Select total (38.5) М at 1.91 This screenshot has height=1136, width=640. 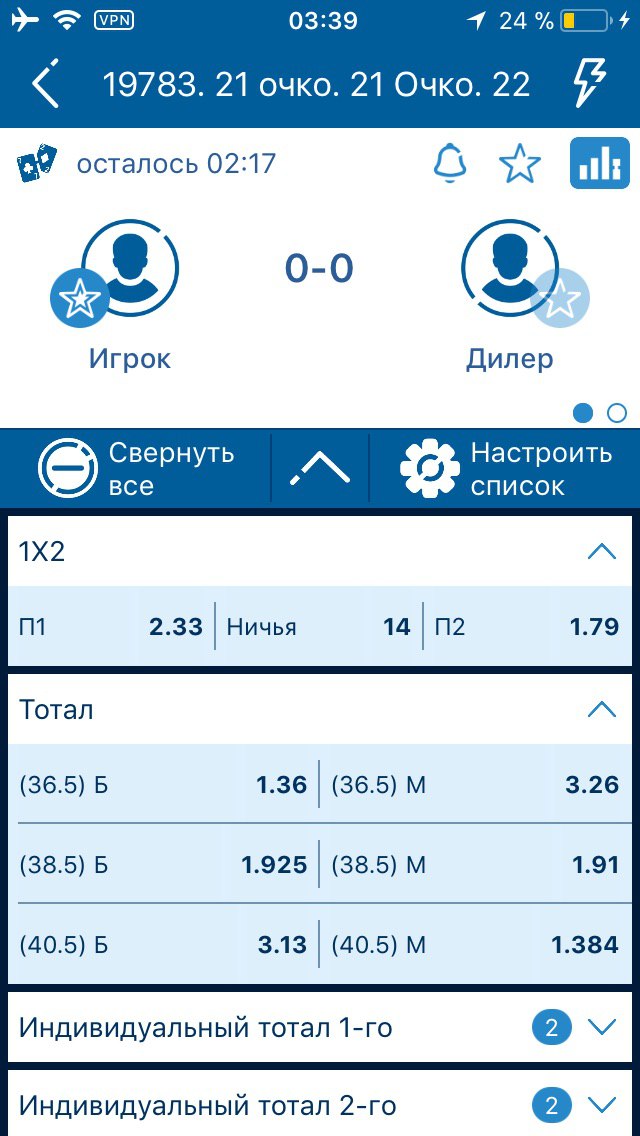pyautogui.click(x=475, y=865)
